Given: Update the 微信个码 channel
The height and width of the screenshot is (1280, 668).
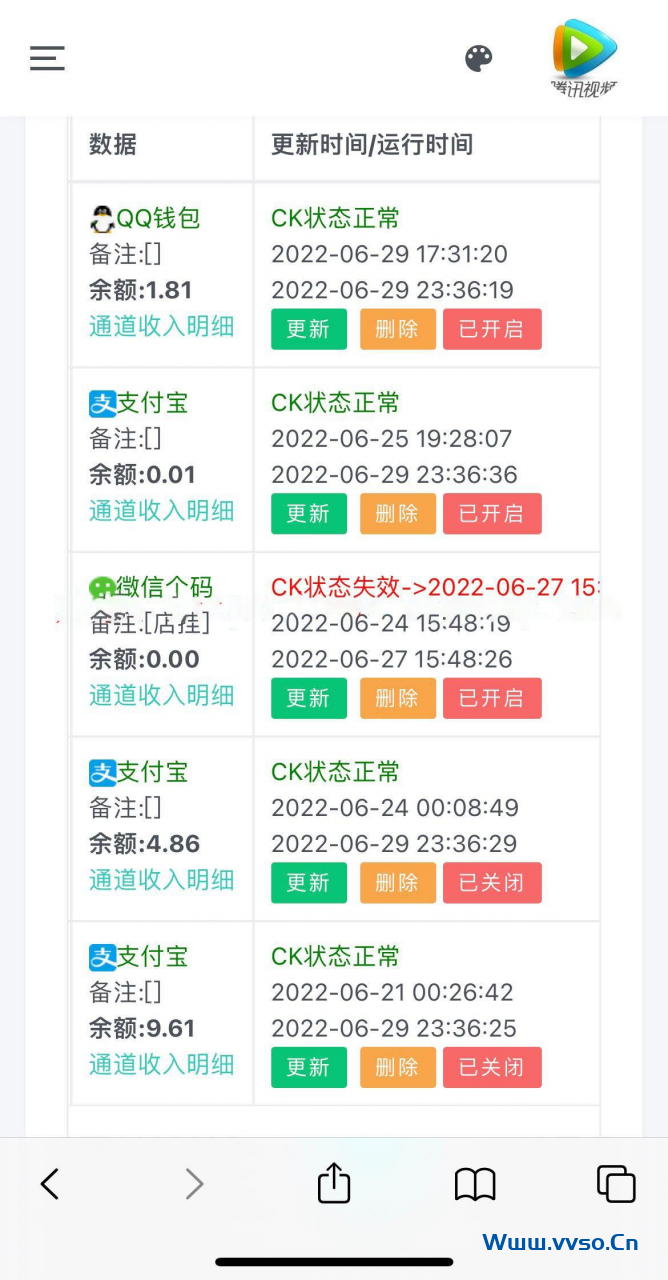Looking at the screenshot, I should 308,698.
